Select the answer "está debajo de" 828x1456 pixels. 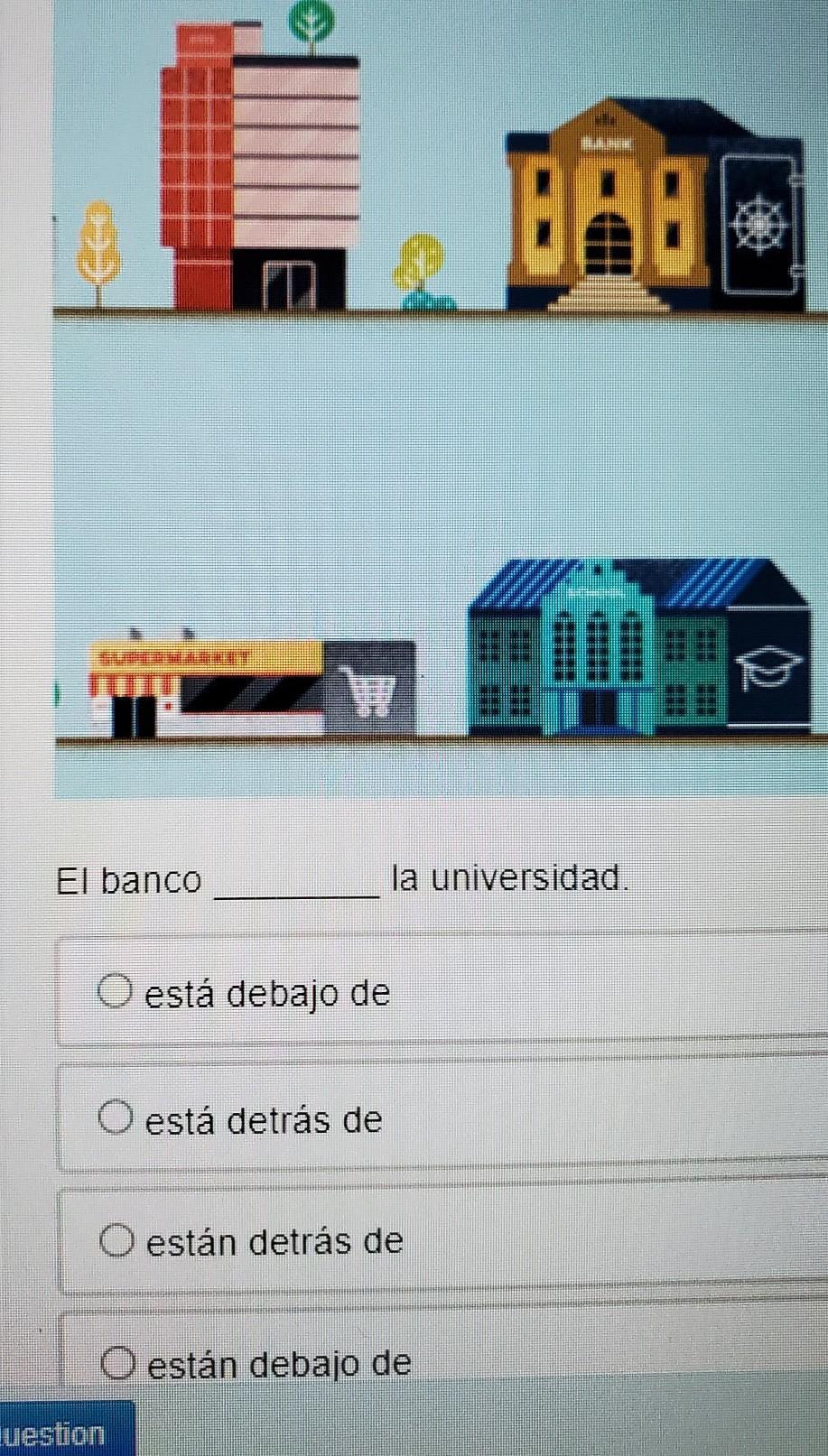pos(115,991)
